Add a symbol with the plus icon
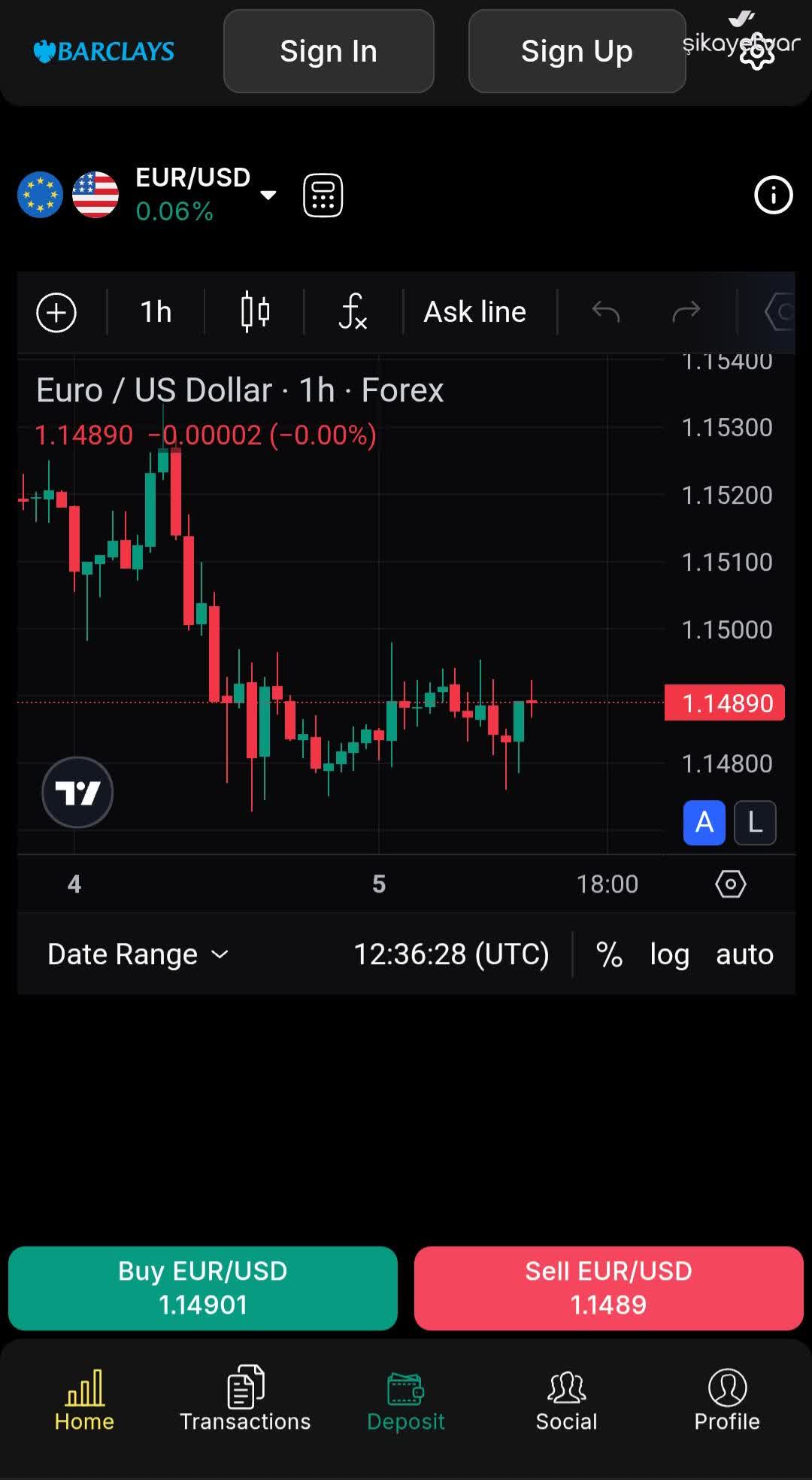This screenshot has height=1480, width=812. (56, 312)
